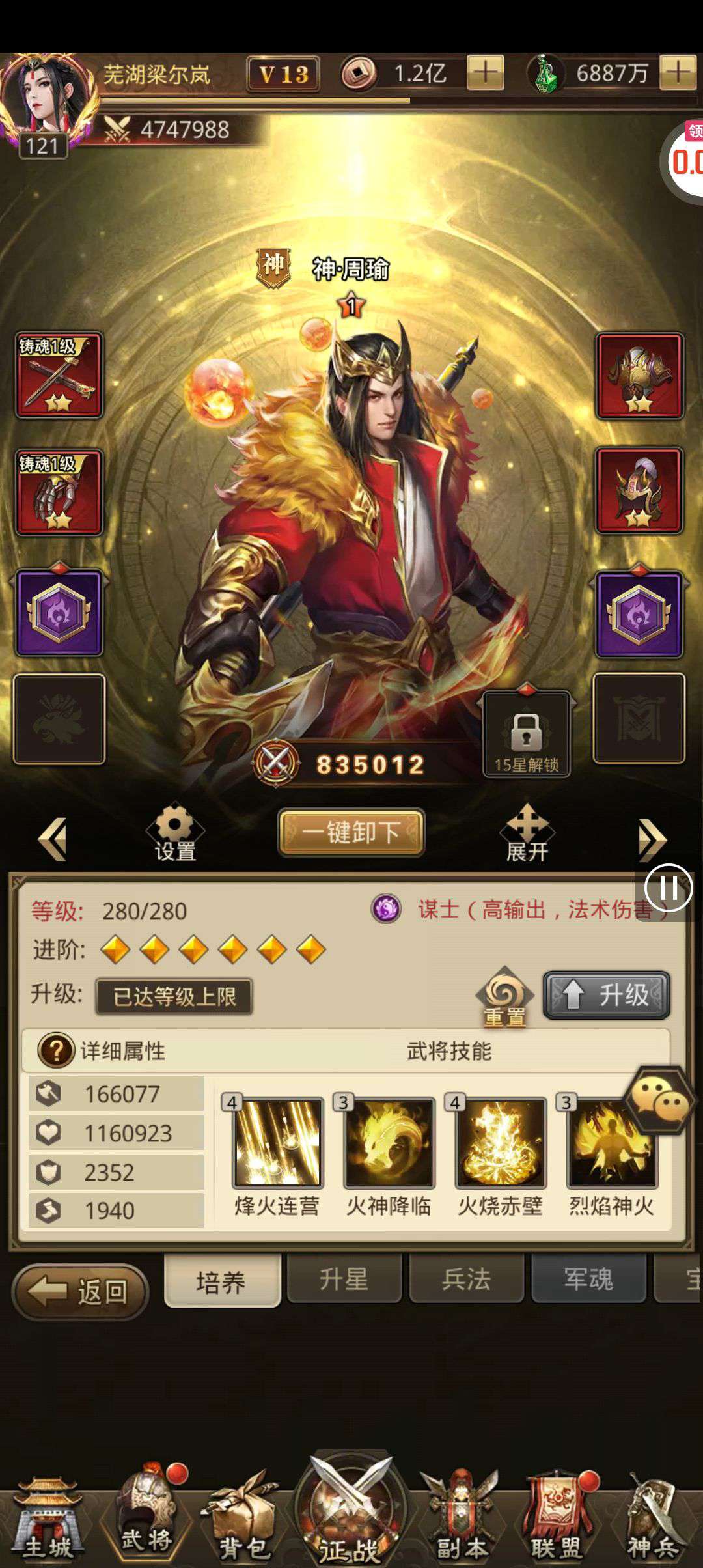Open the 设置 gear
The height and width of the screenshot is (1568, 703).
click(x=174, y=833)
